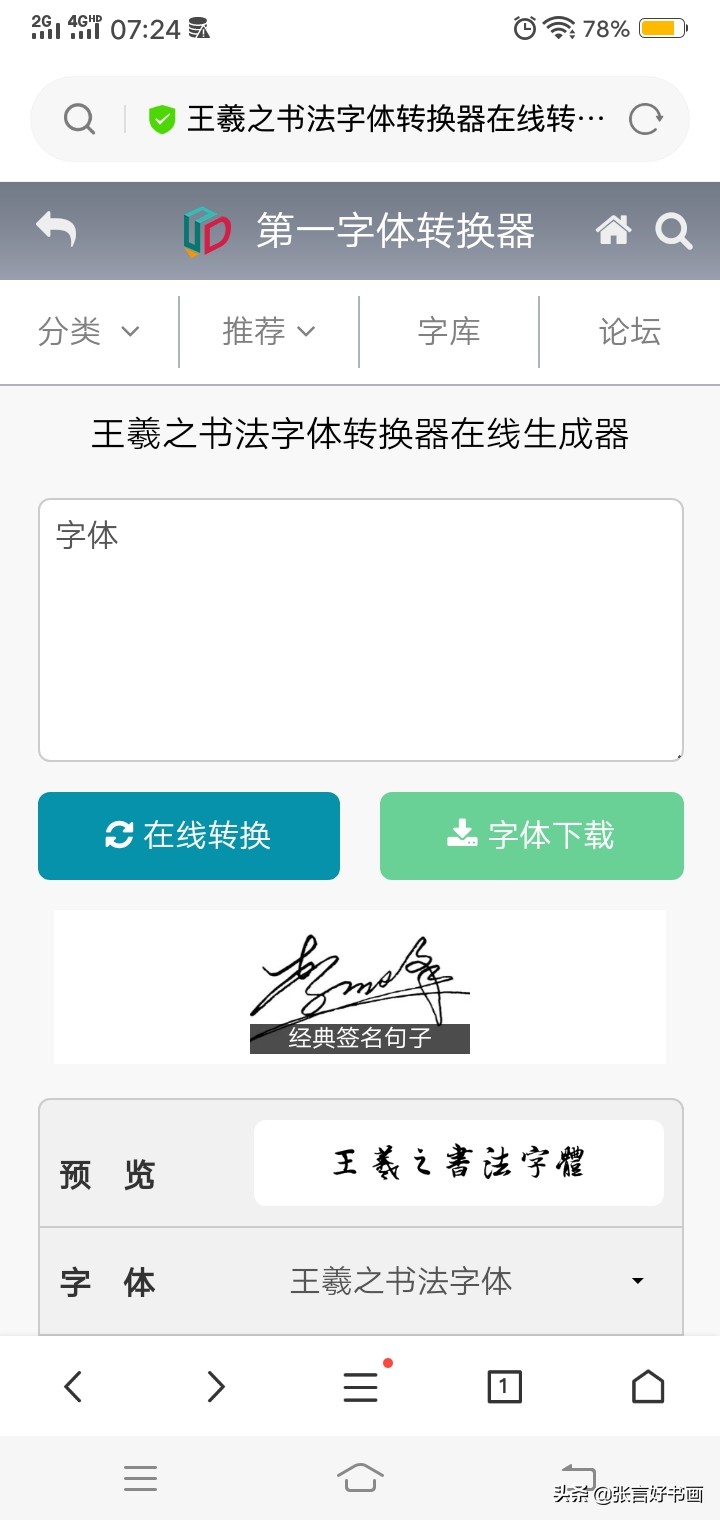The width and height of the screenshot is (720, 1520).
Task: Go to the site home page icon
Action: (x=613, y=231)
